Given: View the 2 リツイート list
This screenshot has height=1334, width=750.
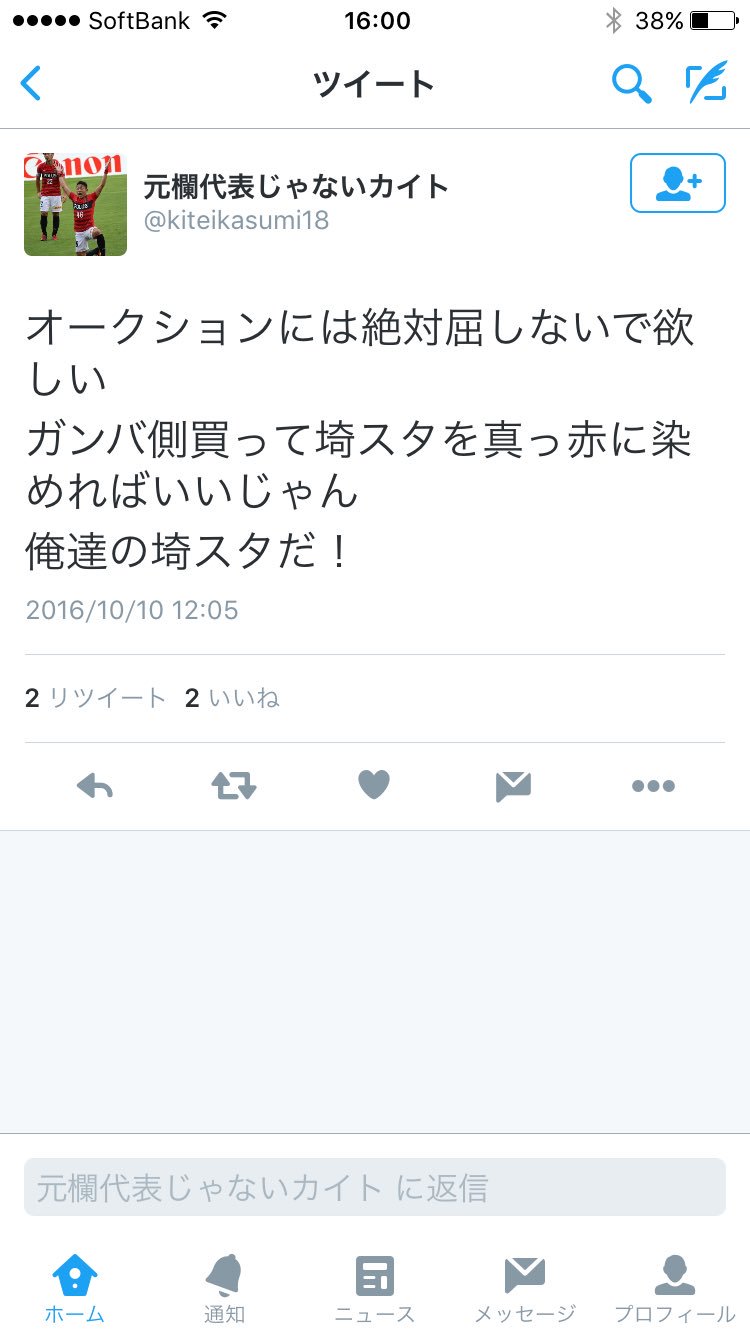Looking at the screenshot, I should coord(96,698).
